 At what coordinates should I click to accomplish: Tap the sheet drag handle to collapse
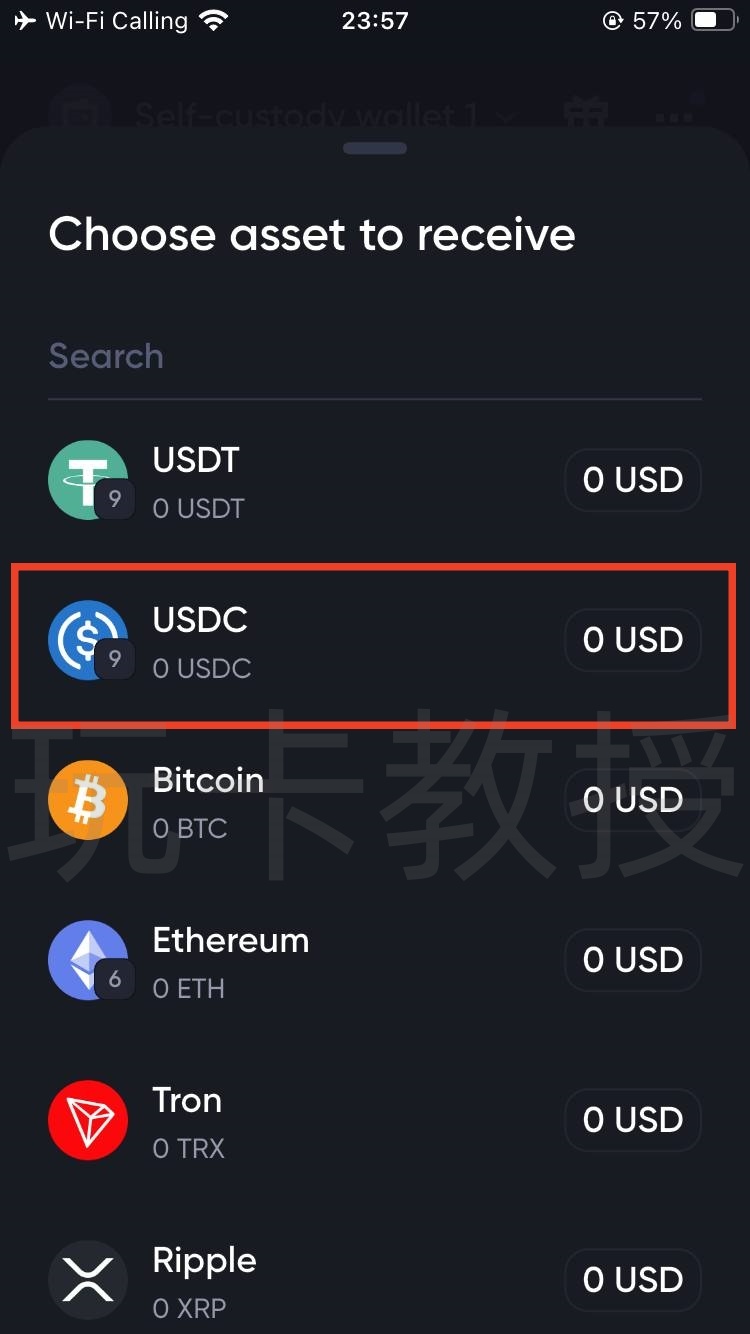[375, 147]
